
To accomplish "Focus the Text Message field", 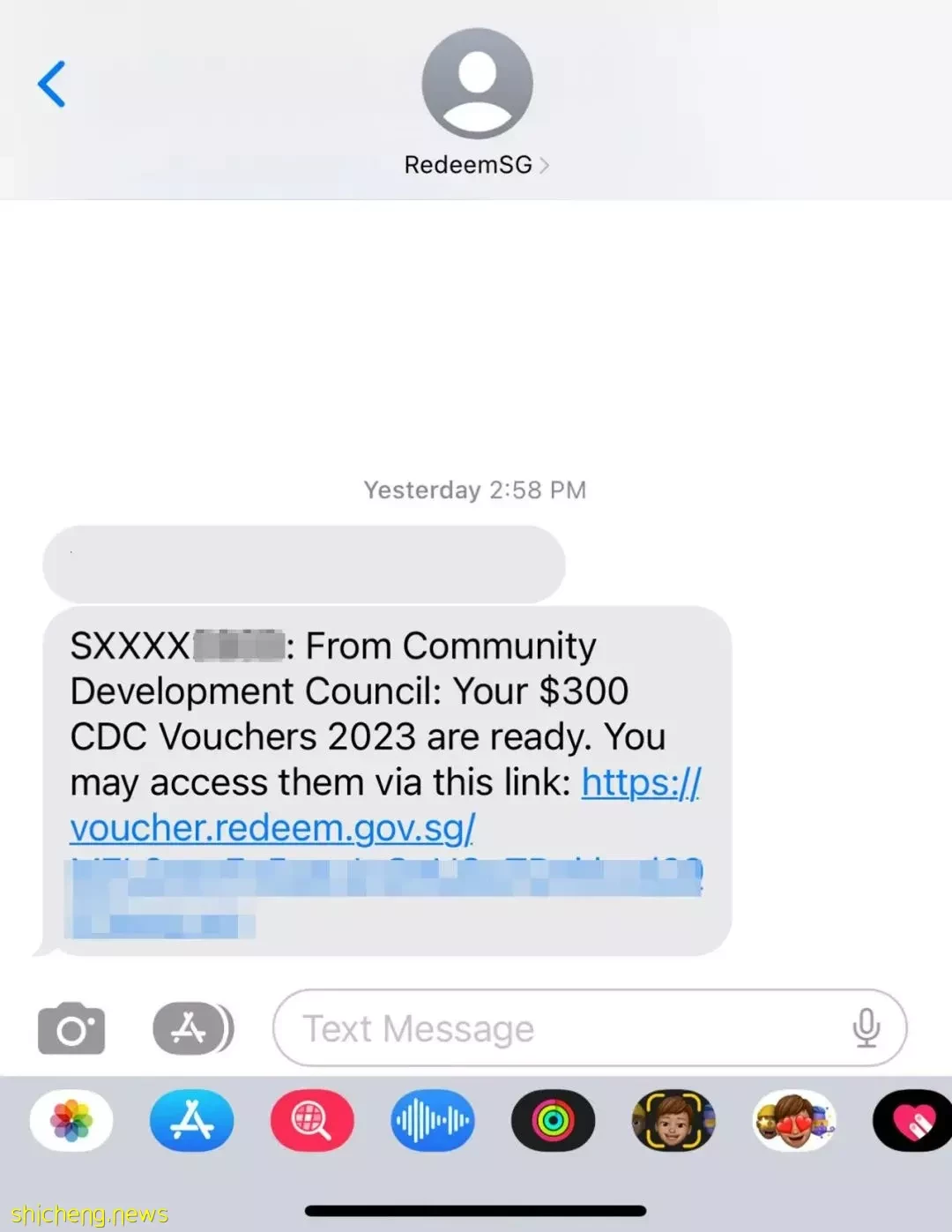I will click(564, 1028).
